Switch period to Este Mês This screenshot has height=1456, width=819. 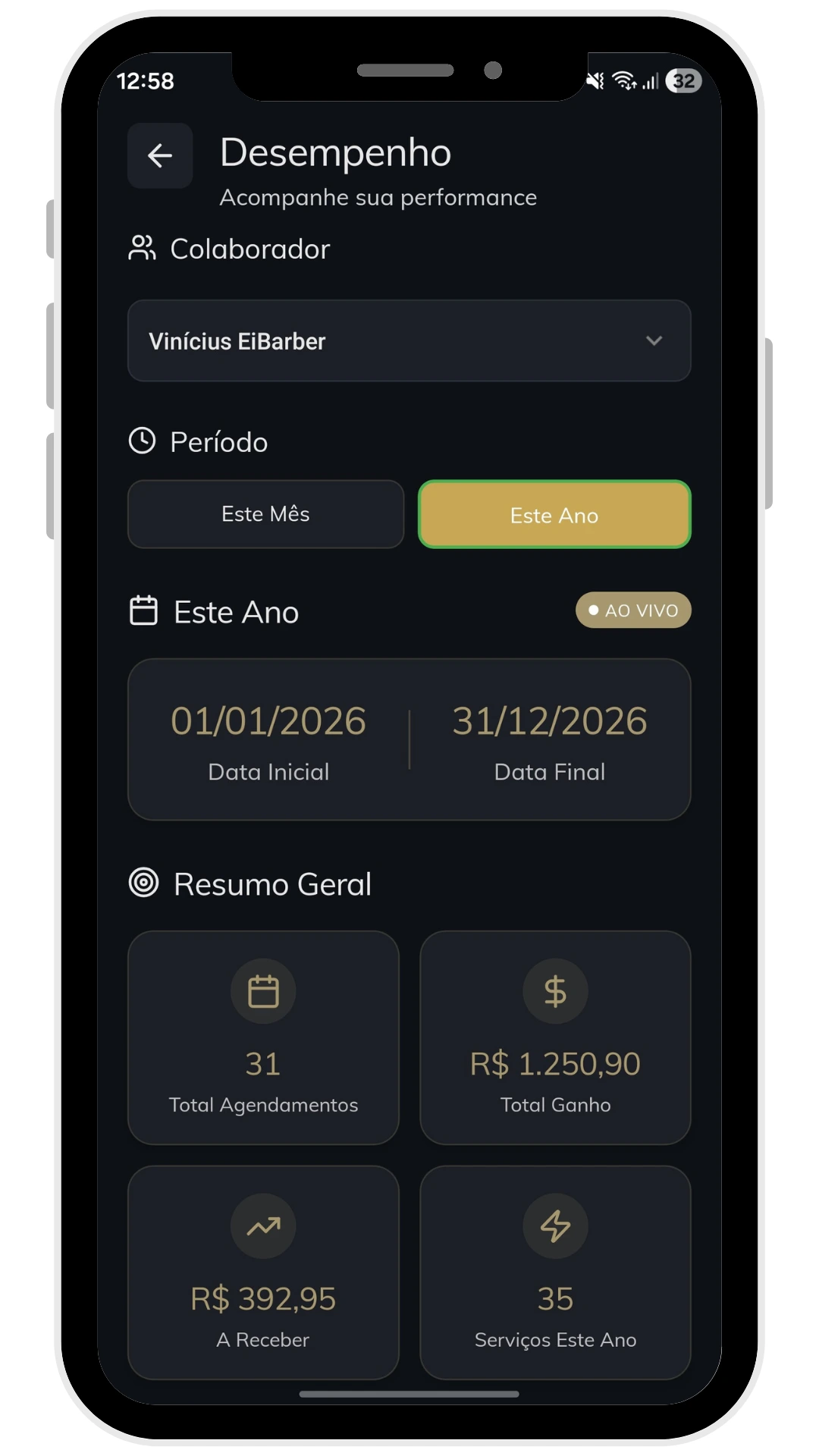pos(265,514)
